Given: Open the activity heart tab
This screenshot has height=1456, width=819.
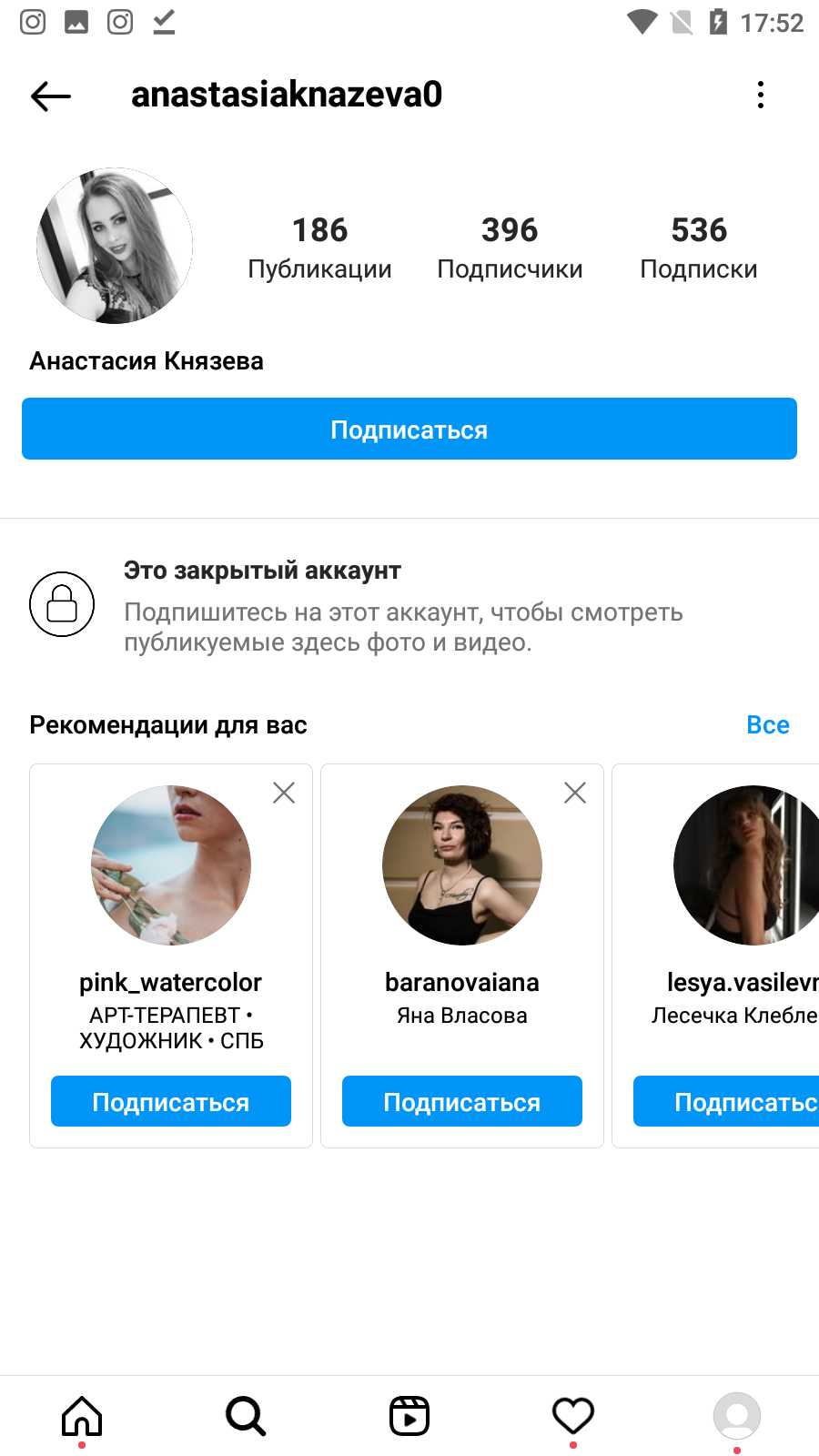Looking at the screenshot, I should pyautogui.click(x=573, y=1416).
